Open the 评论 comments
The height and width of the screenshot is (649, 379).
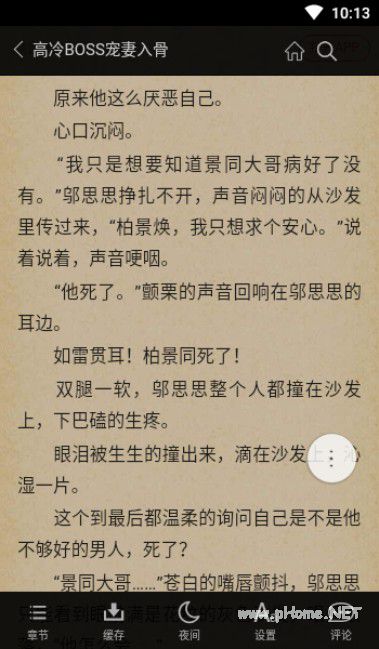point(341,620)
